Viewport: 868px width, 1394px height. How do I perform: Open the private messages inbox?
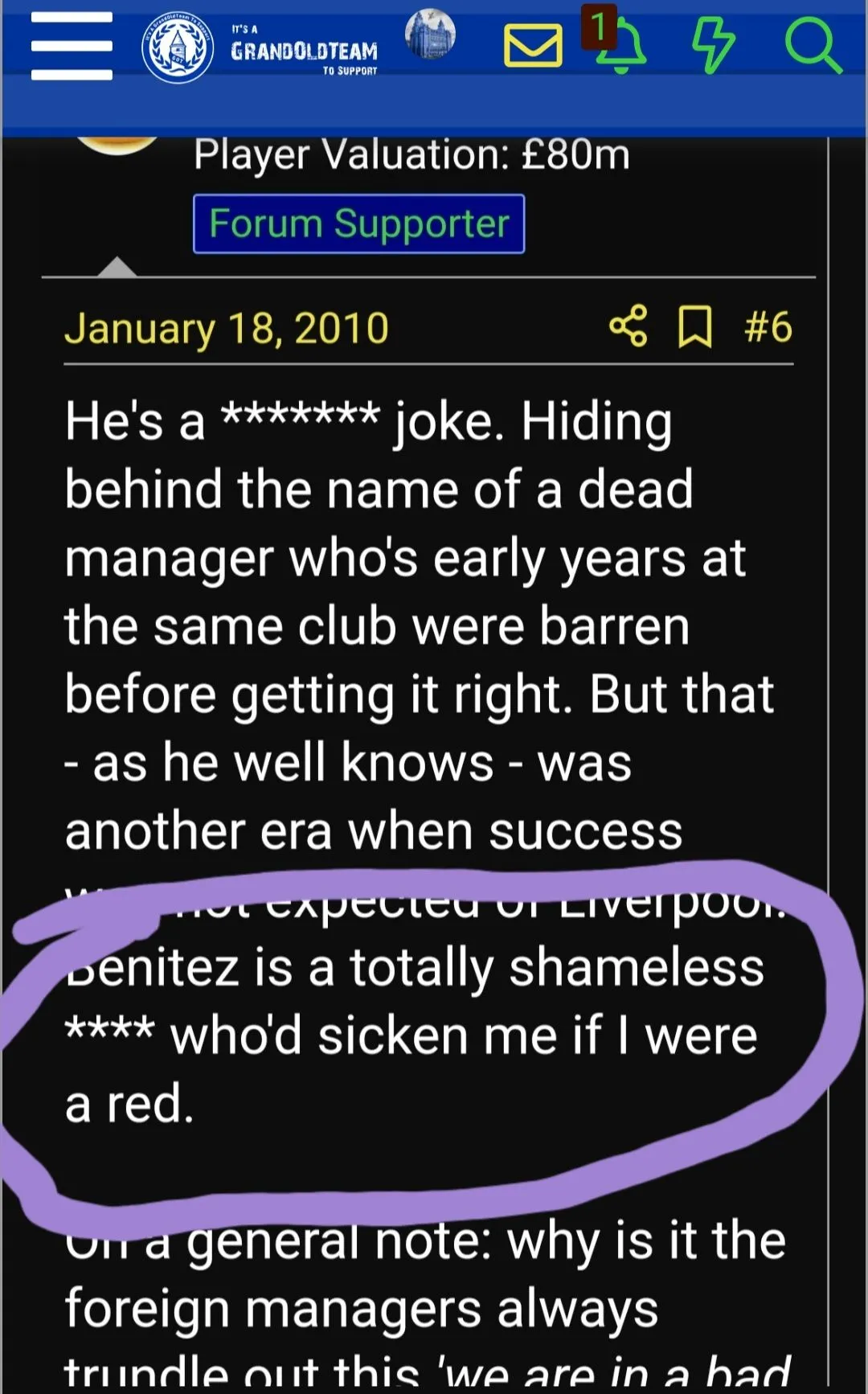coord(532,46)
